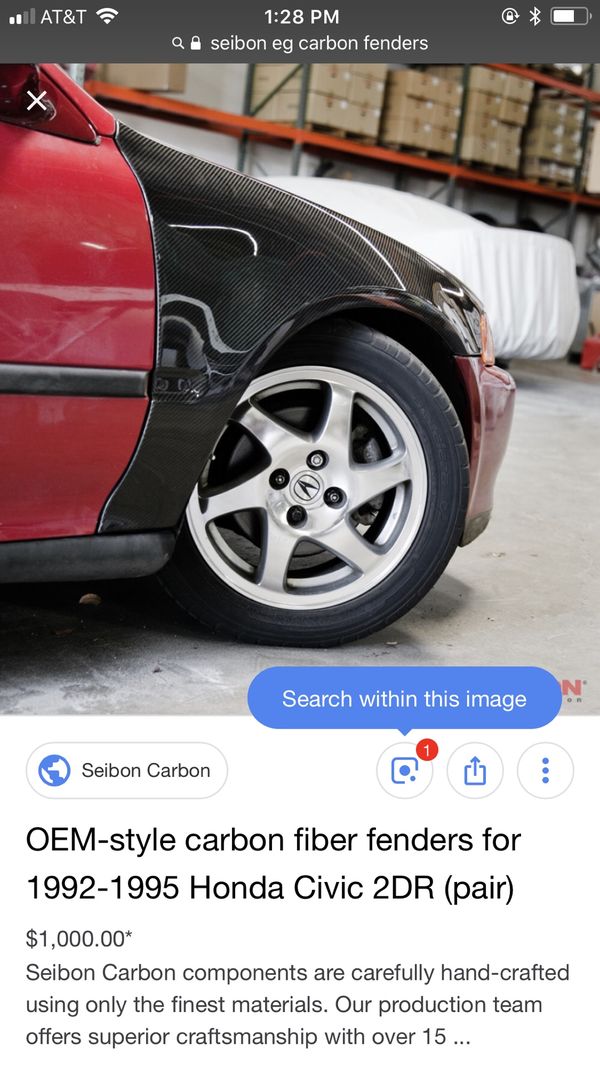Visit the Seibon Carbon source site

pyautogui.click(x=127, y=770)
